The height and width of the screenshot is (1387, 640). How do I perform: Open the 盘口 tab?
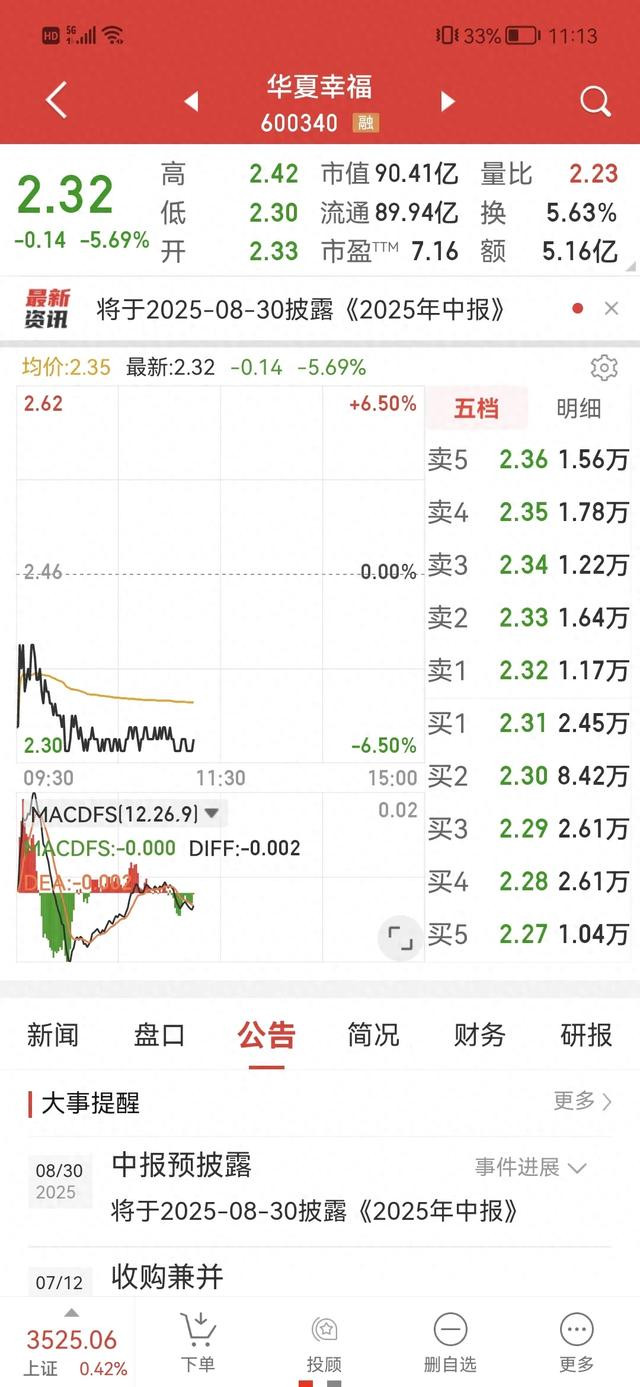click(x=160, y=1035)
